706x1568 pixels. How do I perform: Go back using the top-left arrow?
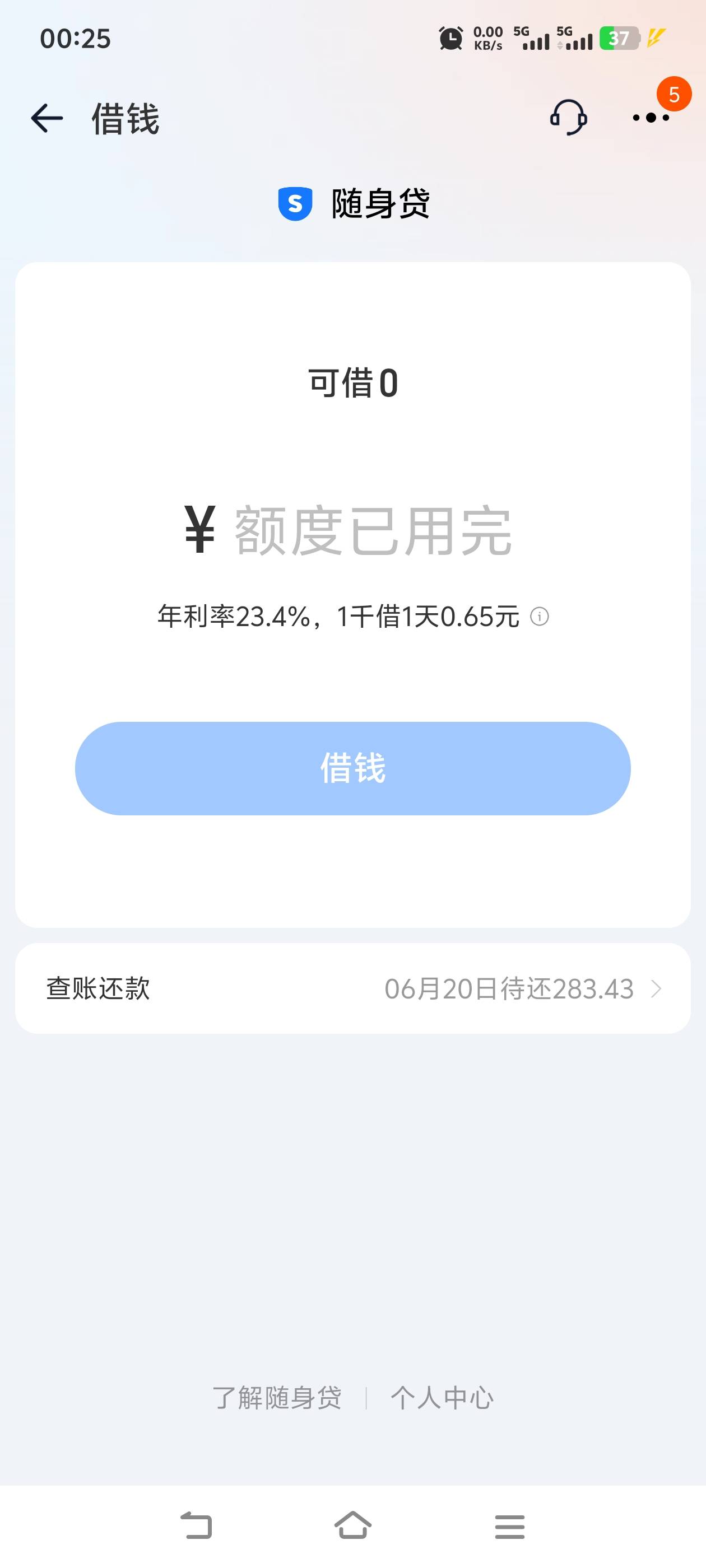coord(47,118)
